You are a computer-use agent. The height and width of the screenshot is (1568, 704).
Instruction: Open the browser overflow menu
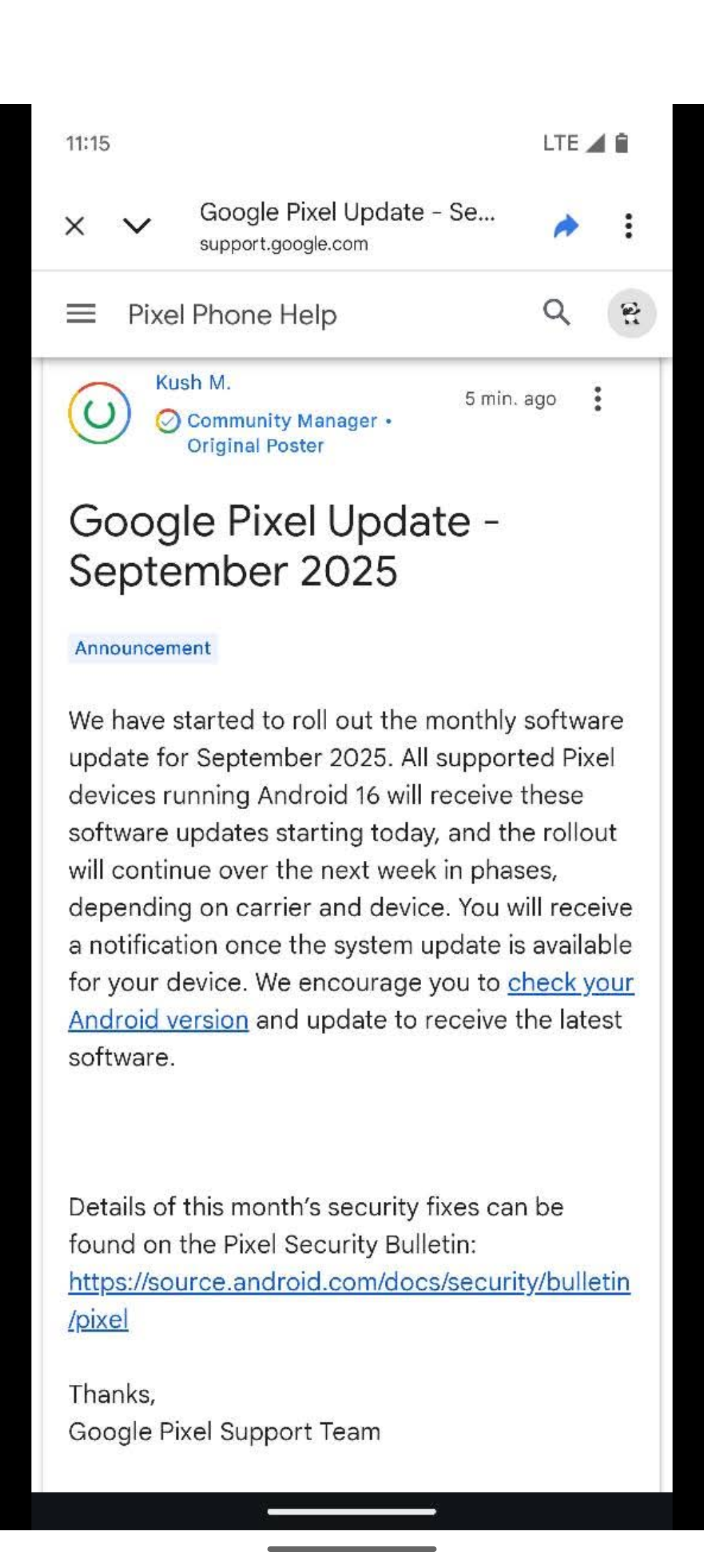coord(629,226)
